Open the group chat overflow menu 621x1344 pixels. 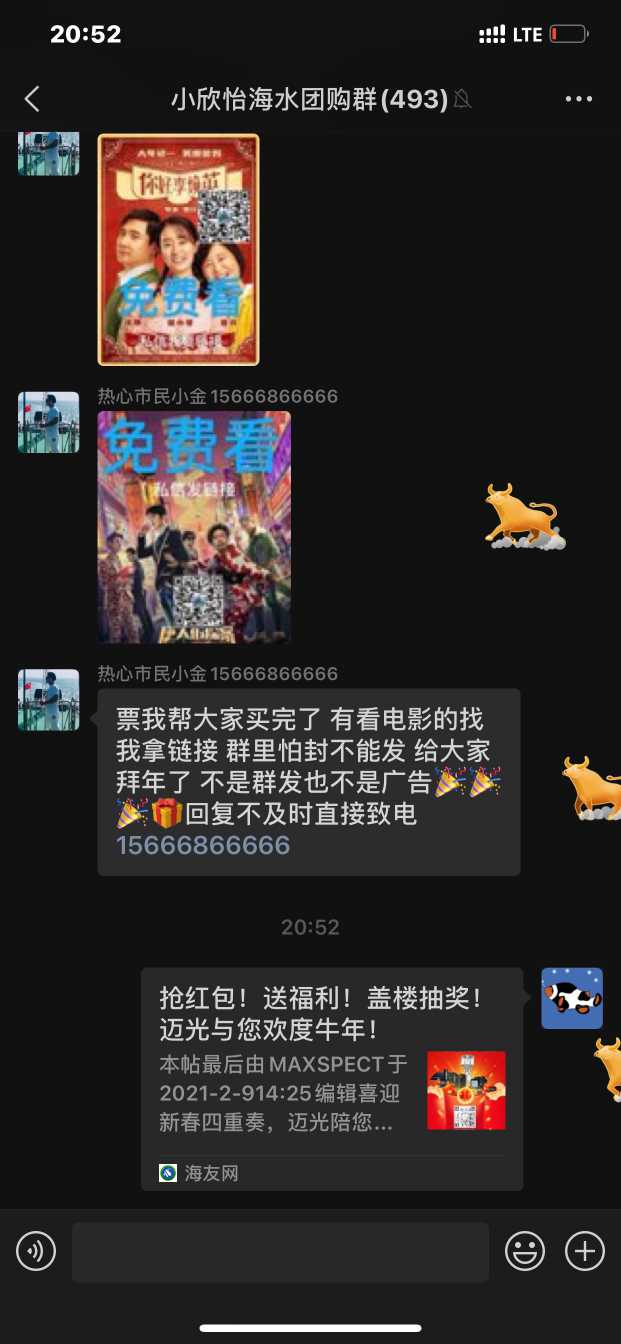pos(579,99)
